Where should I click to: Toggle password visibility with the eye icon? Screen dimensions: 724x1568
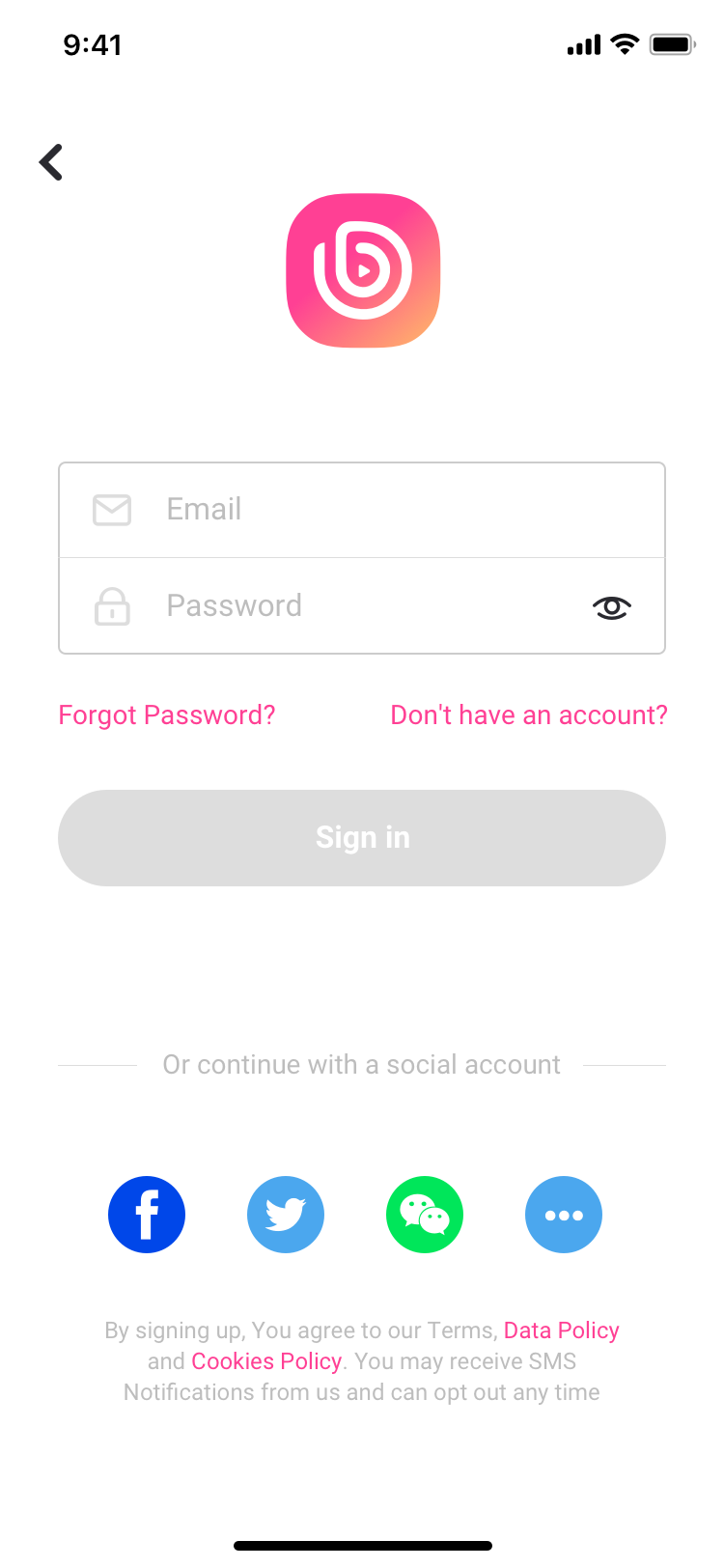[612, 606]
